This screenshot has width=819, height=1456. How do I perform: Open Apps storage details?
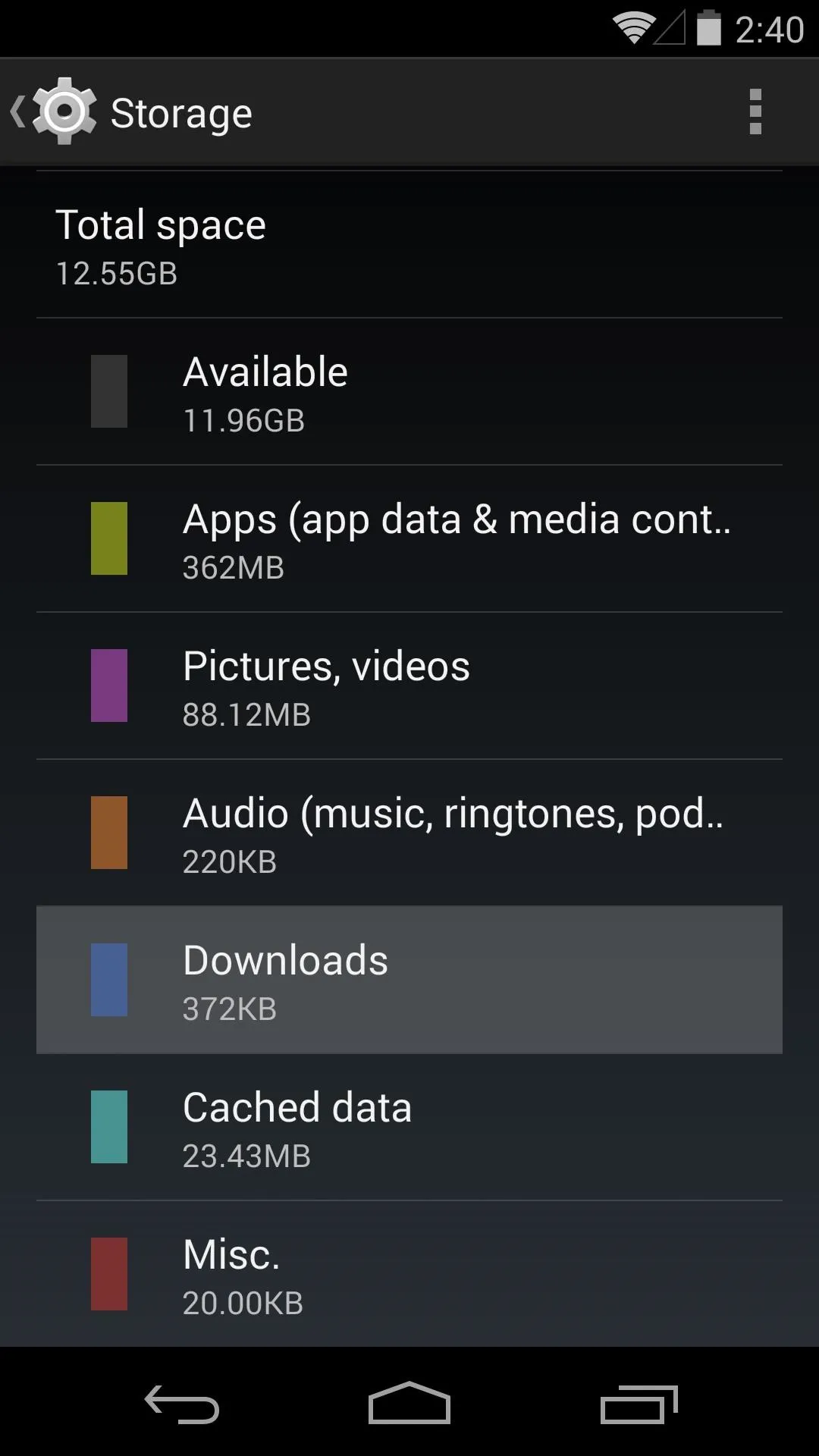pyautogui.click(x=409, y=539)
